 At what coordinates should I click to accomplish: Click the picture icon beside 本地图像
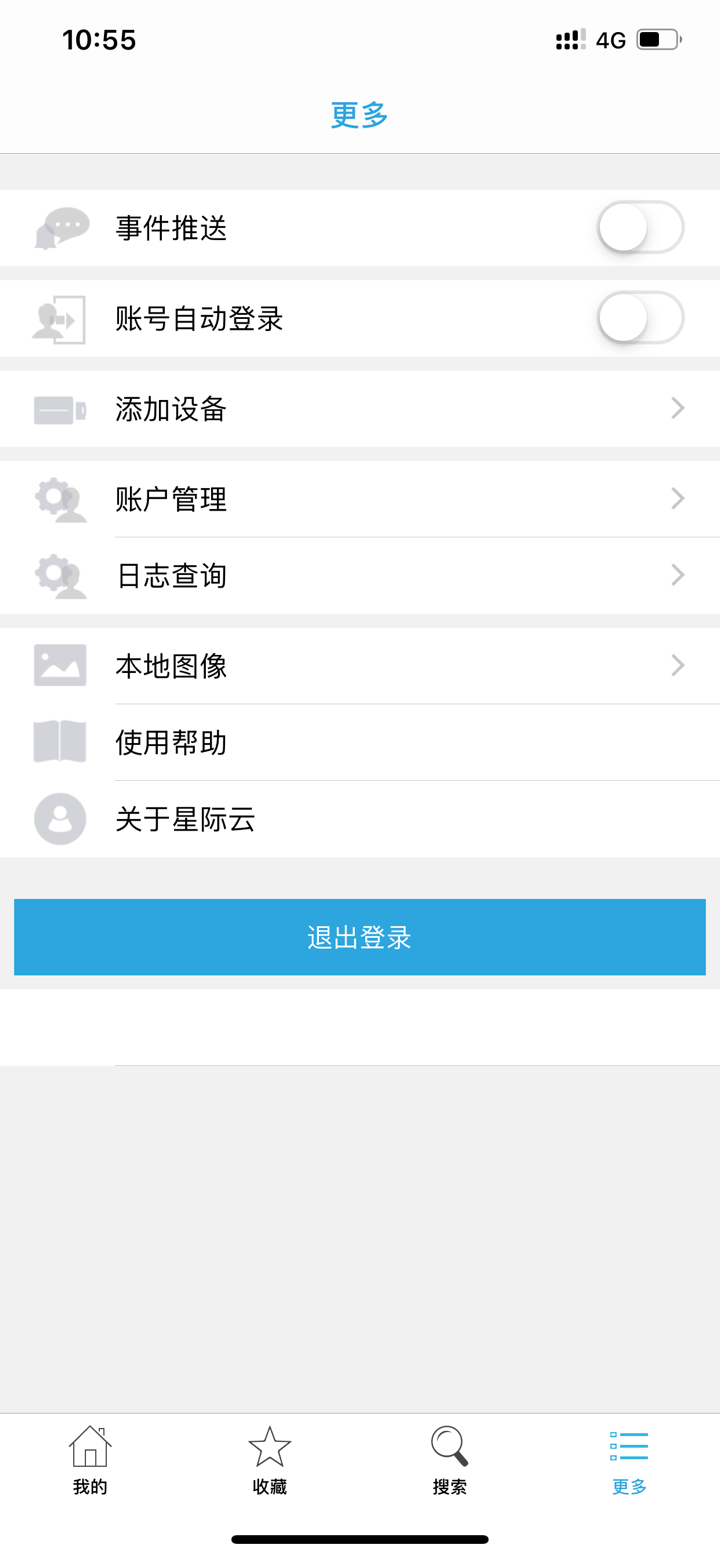pyautogui.click(x=59, y=665)
